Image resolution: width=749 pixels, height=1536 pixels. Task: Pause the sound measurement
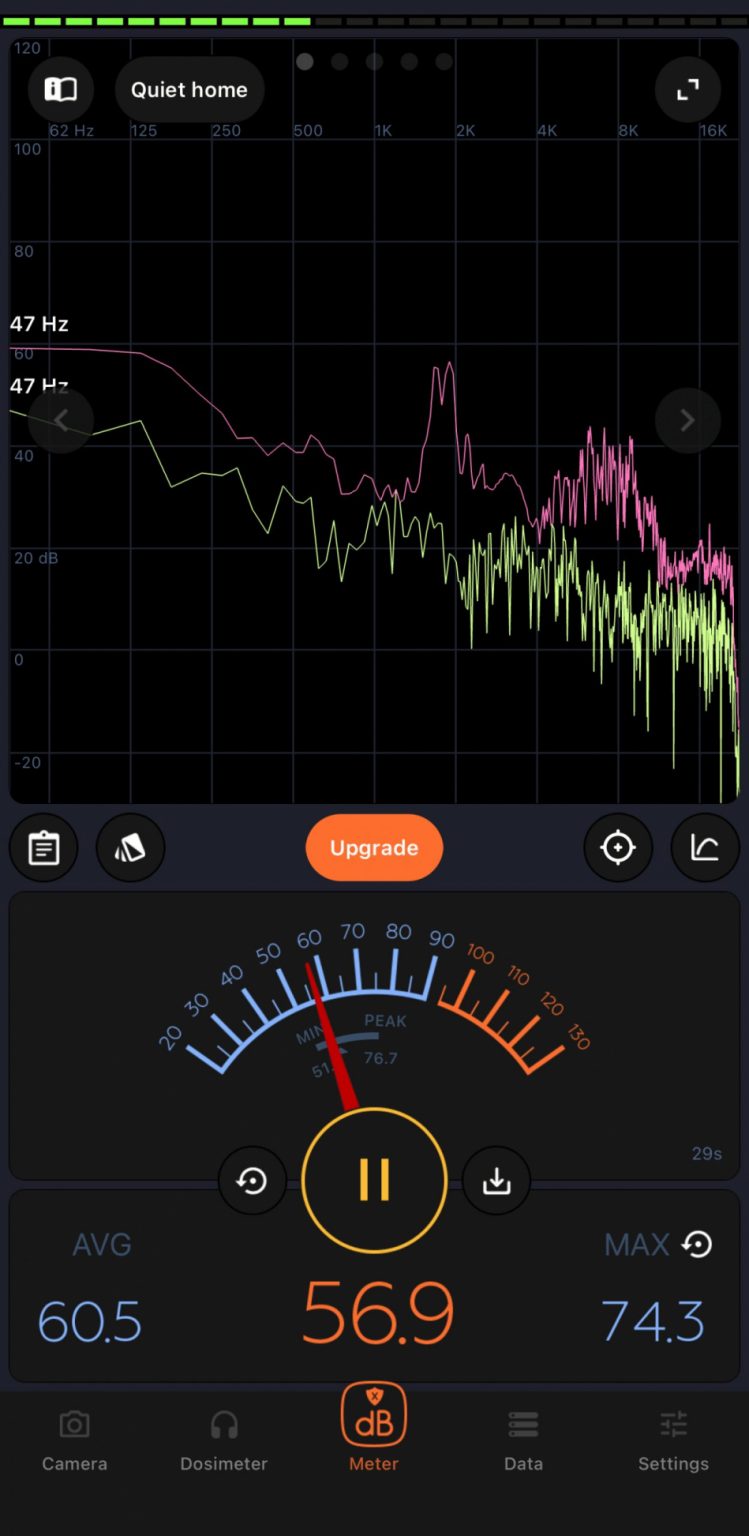point(374,1180)
